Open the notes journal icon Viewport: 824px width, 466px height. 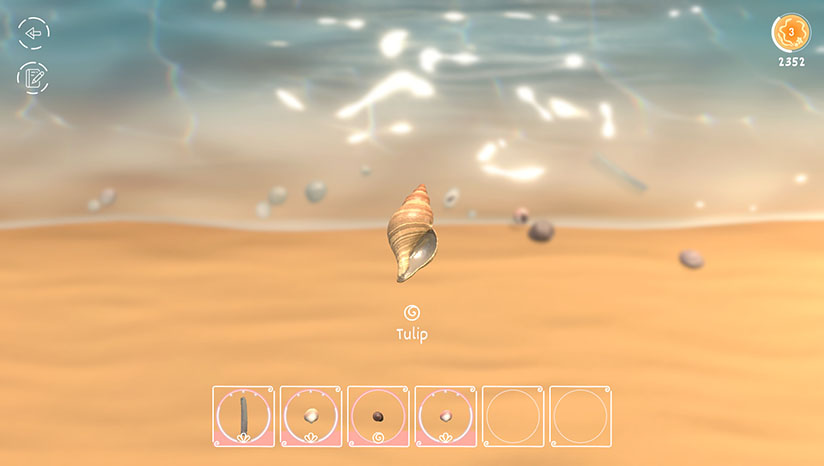click(34, 77)
